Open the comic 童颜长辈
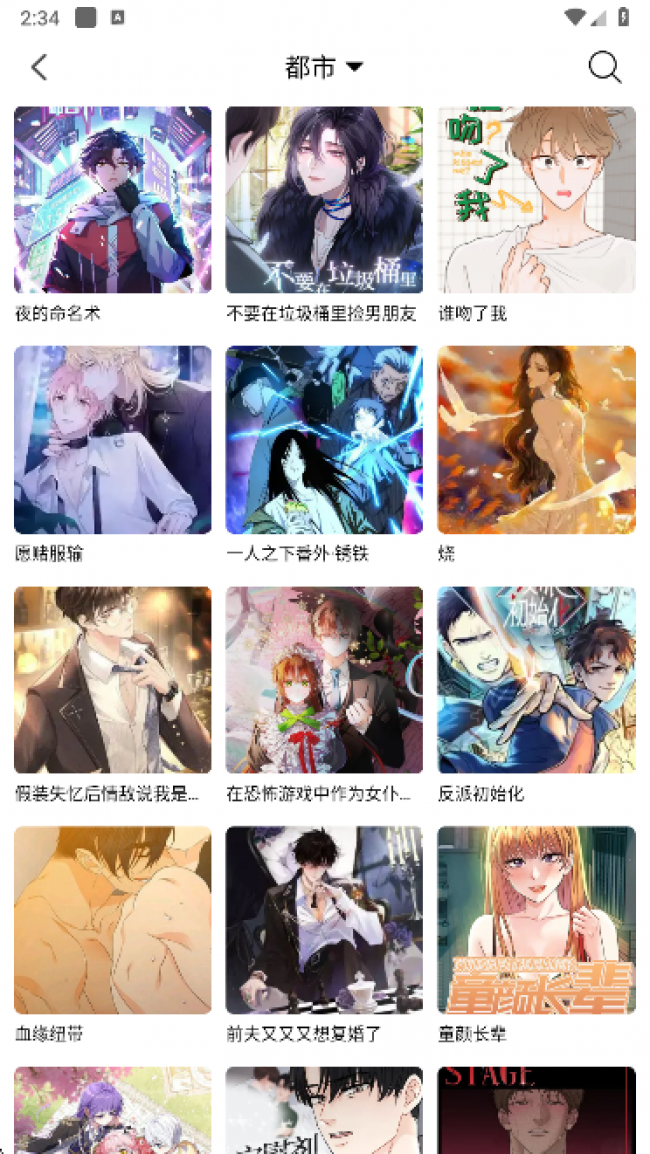Image resolution: width=650 pixels, height=1154 pixels. [536, 920]
